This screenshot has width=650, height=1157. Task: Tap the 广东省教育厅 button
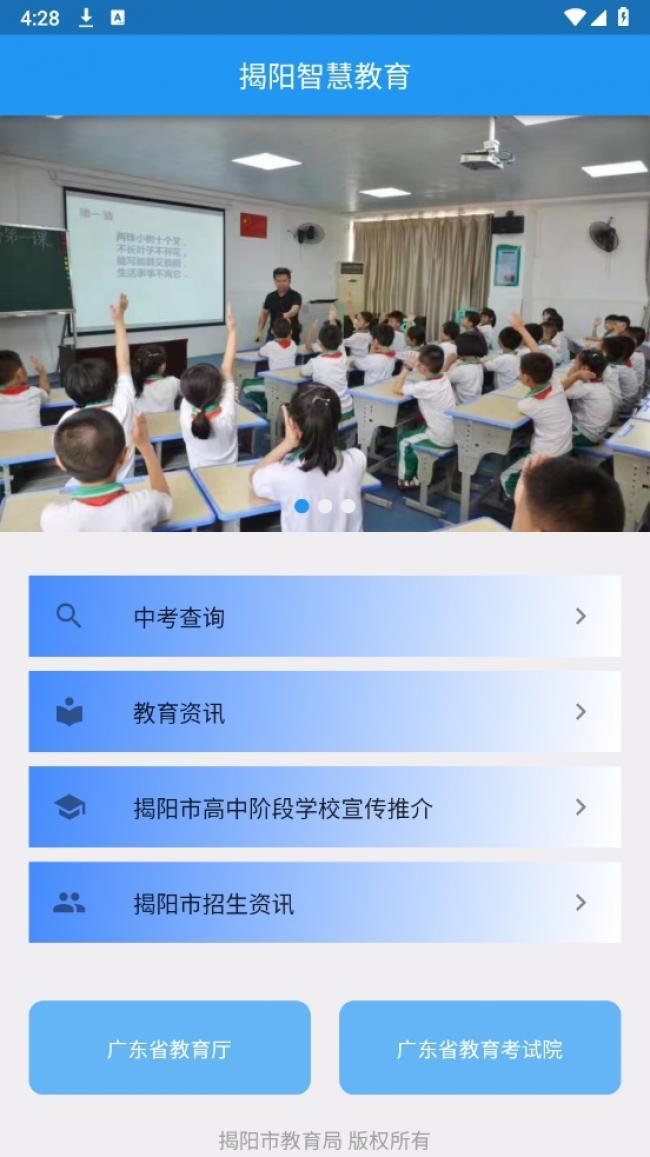169,1048
